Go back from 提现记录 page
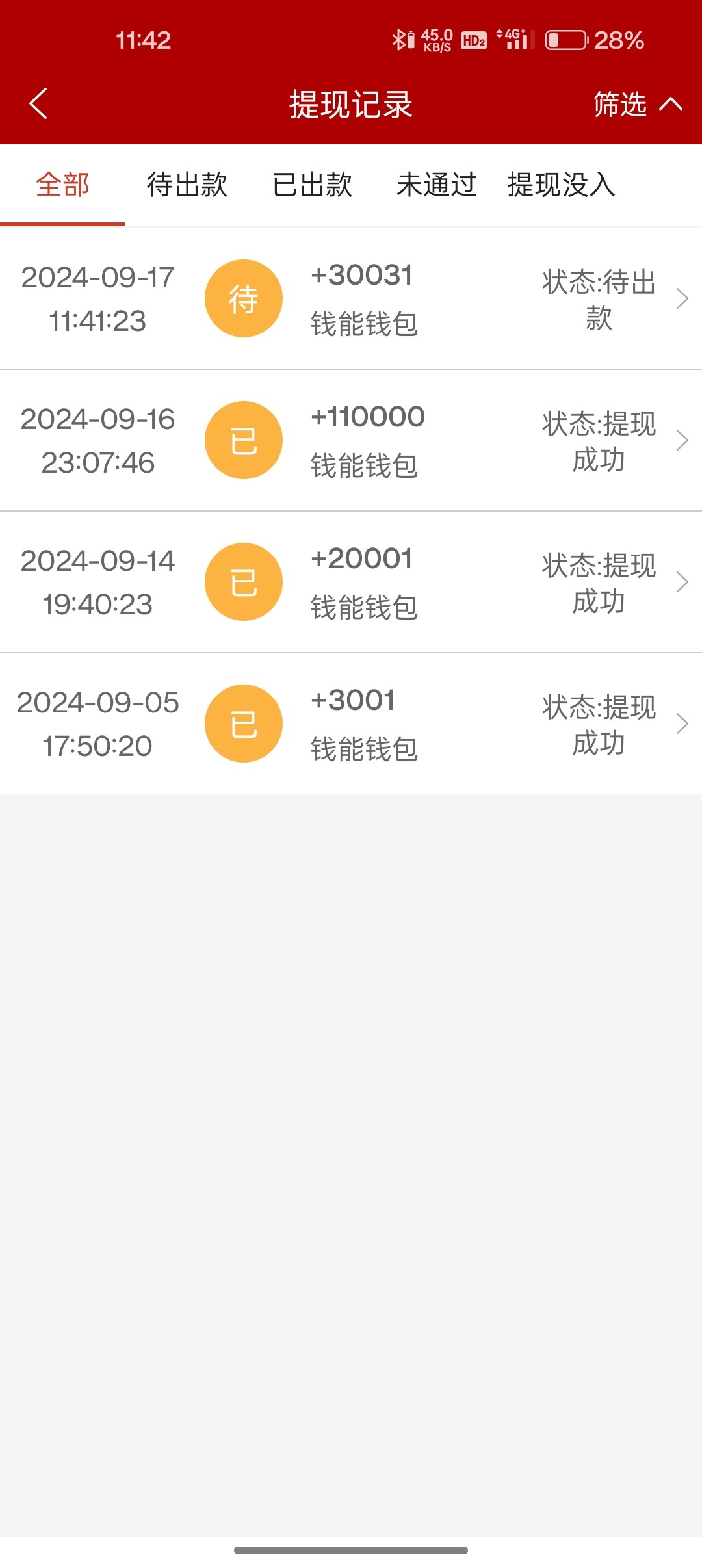The width and height of the screenshot is (702, 1568). pos(39,104)
